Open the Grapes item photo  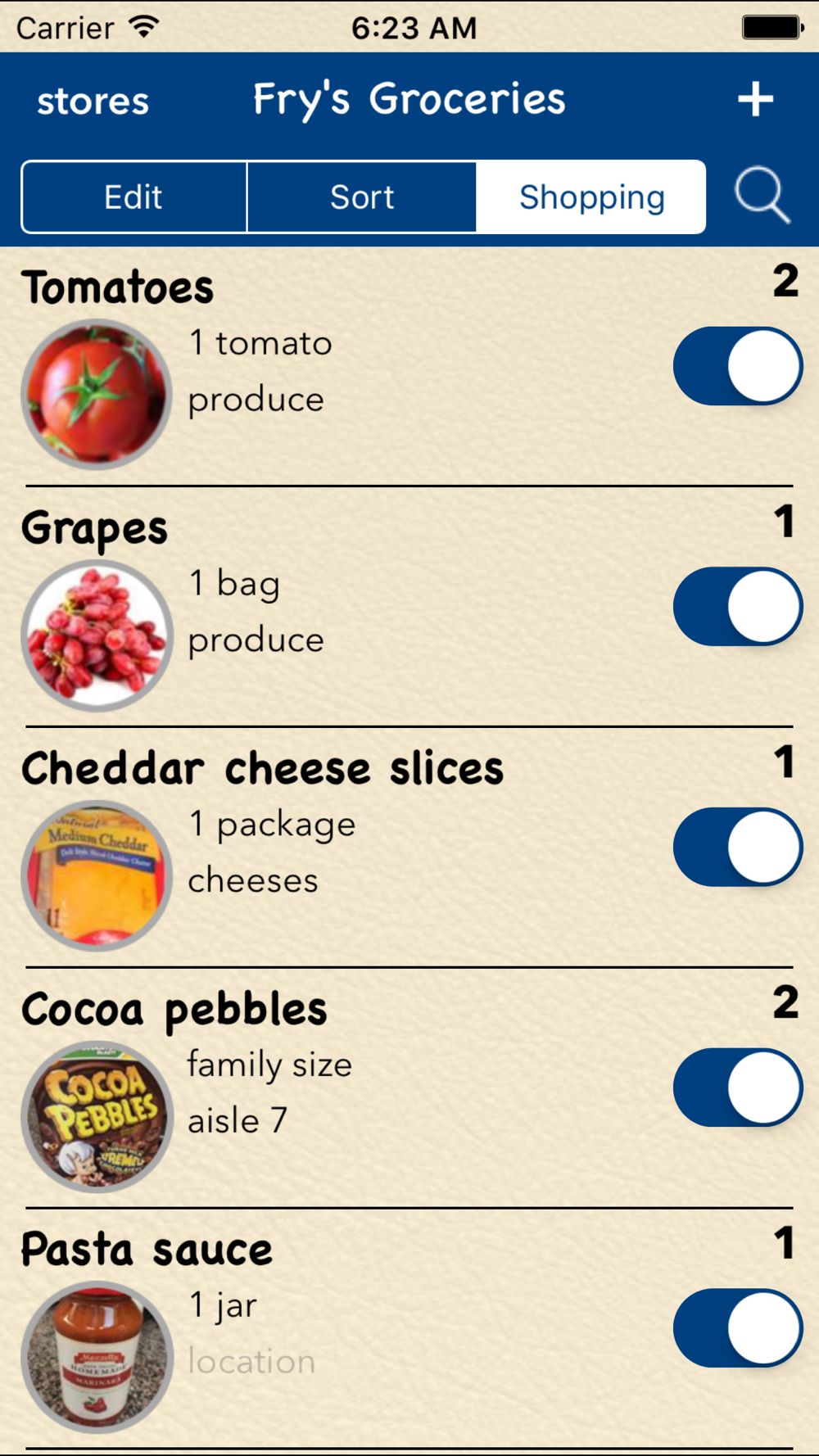pyautogui.click(x=97, y=635)
